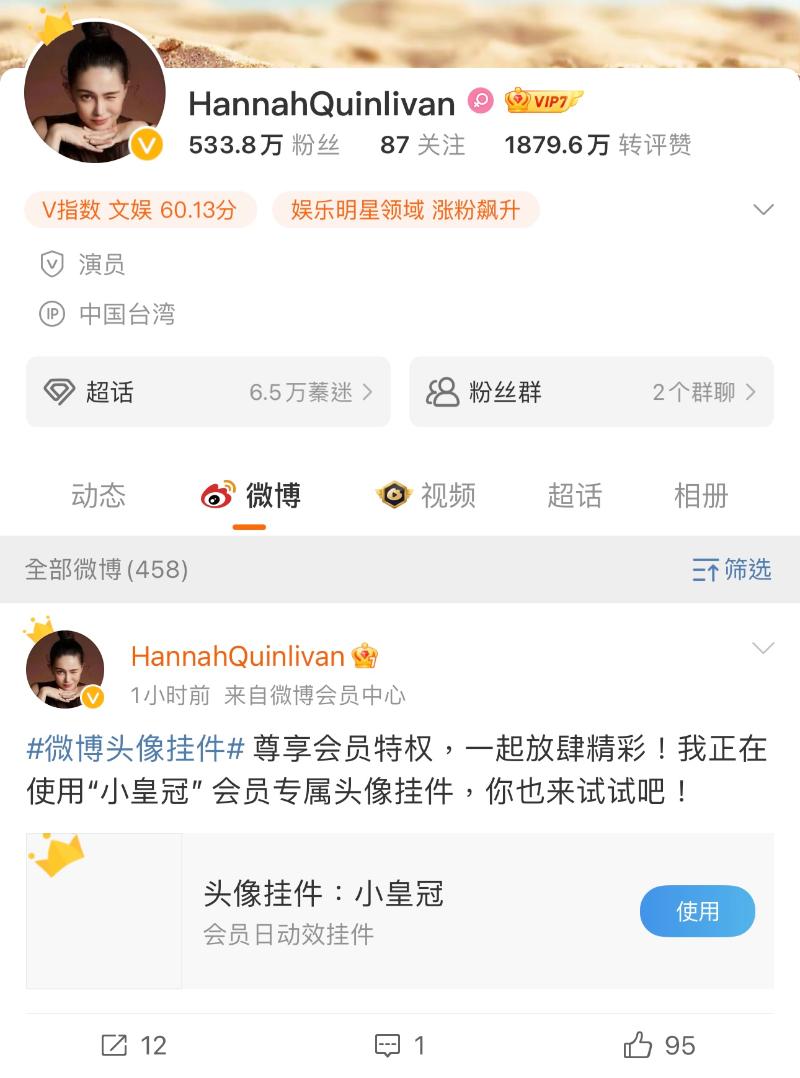Go to the 超话 tab
Image resolution: width=800 pixels, height=1078 pixels.
(574, 495)
